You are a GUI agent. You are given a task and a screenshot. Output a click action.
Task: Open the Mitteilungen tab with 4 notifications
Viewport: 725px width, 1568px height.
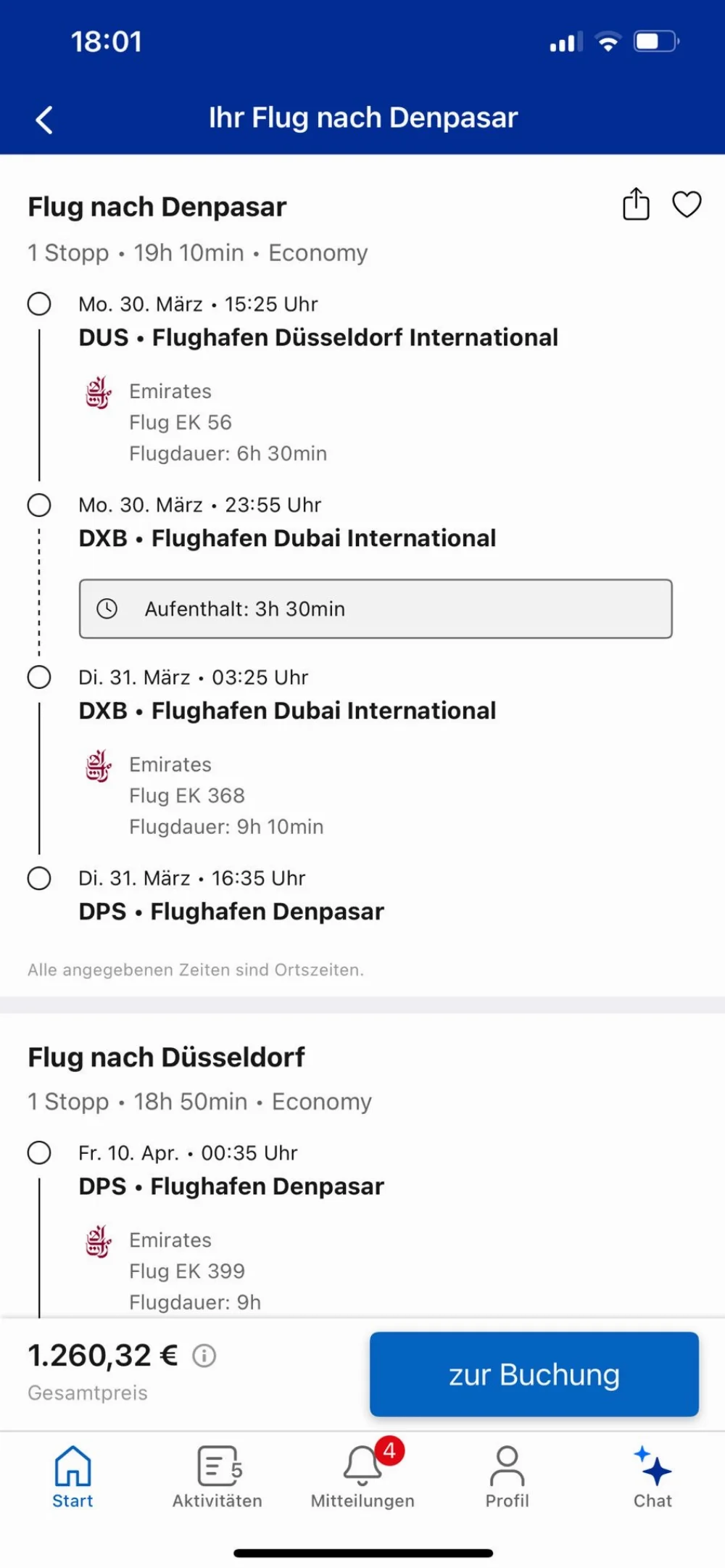[362, 1477]
